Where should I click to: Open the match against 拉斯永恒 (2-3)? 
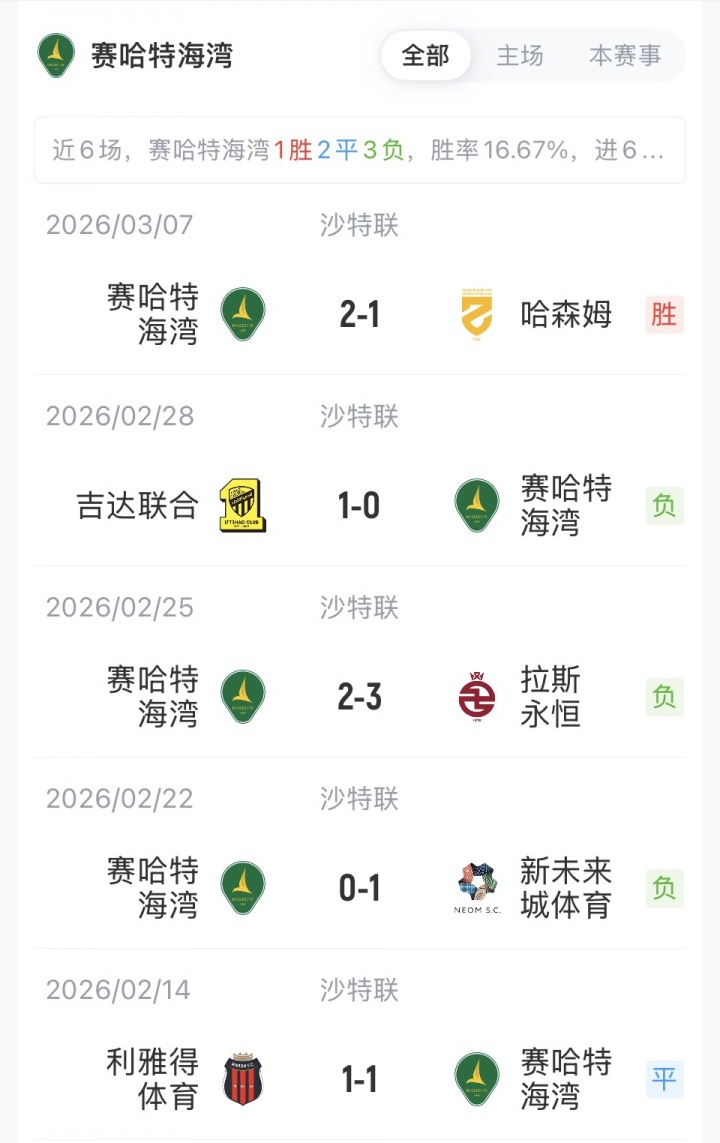click(360, 697)
